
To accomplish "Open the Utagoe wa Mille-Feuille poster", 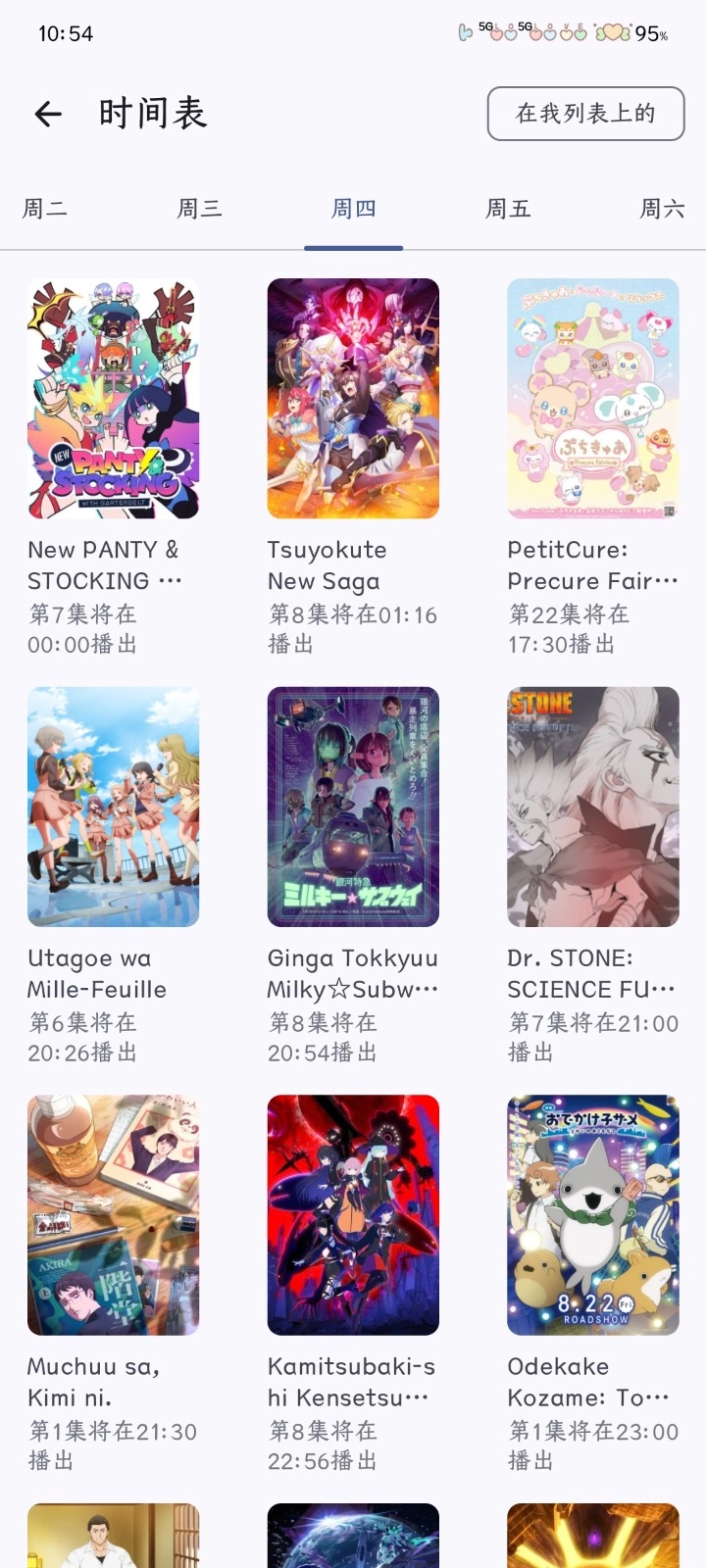I will tap(113, 806).
